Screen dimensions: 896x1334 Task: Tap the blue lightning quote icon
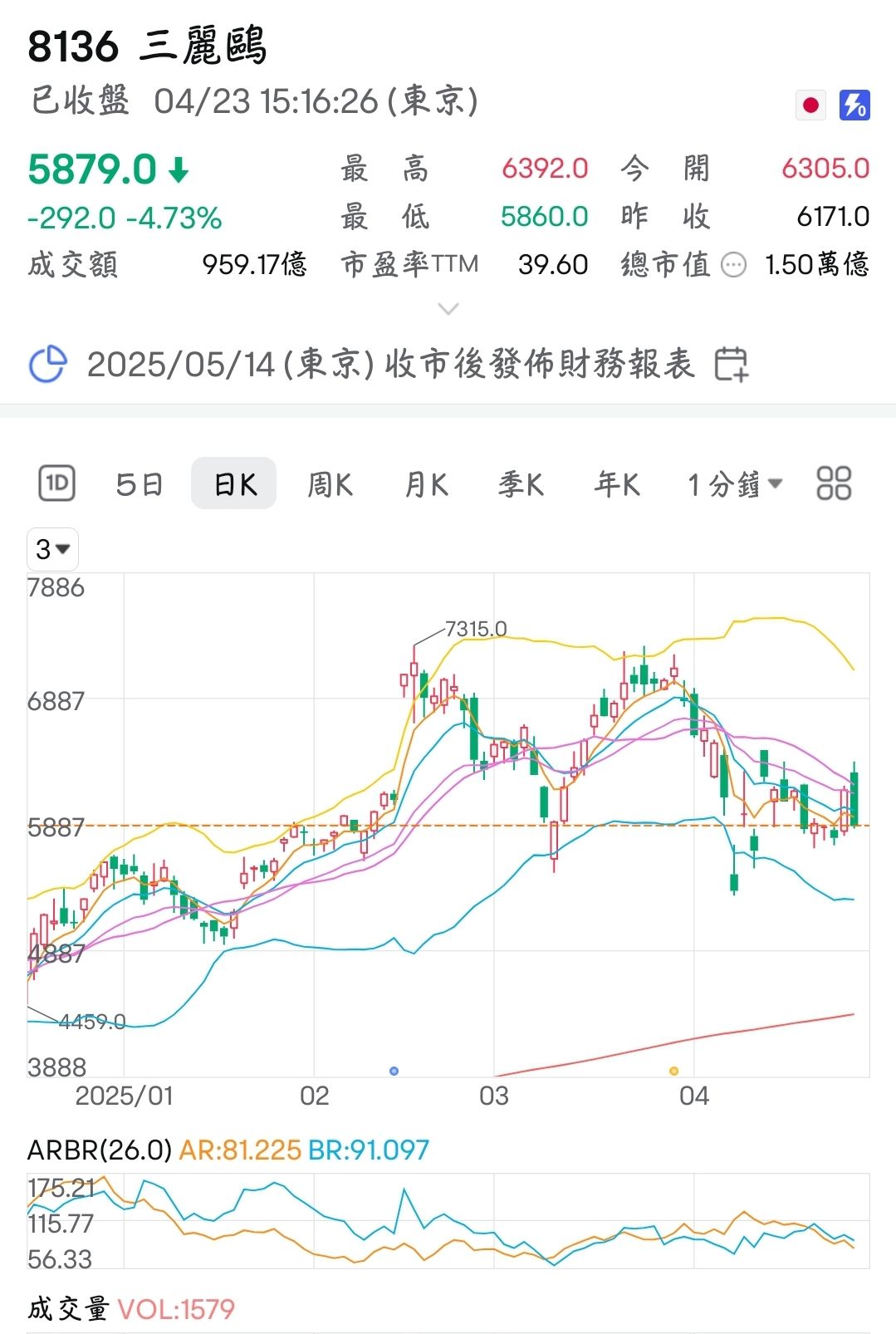point(854,105)
